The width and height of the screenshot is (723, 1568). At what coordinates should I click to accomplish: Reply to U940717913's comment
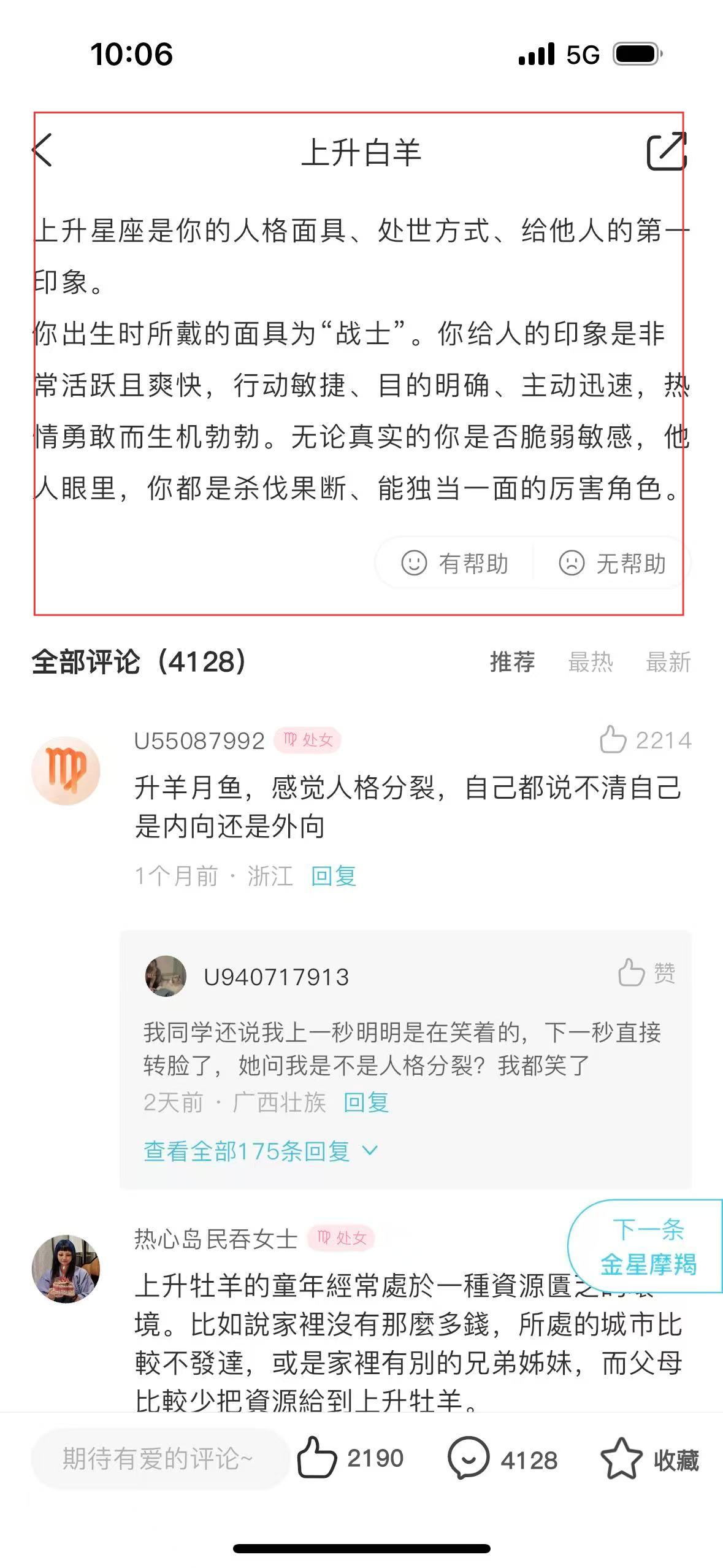click(x=365, y=1102)
